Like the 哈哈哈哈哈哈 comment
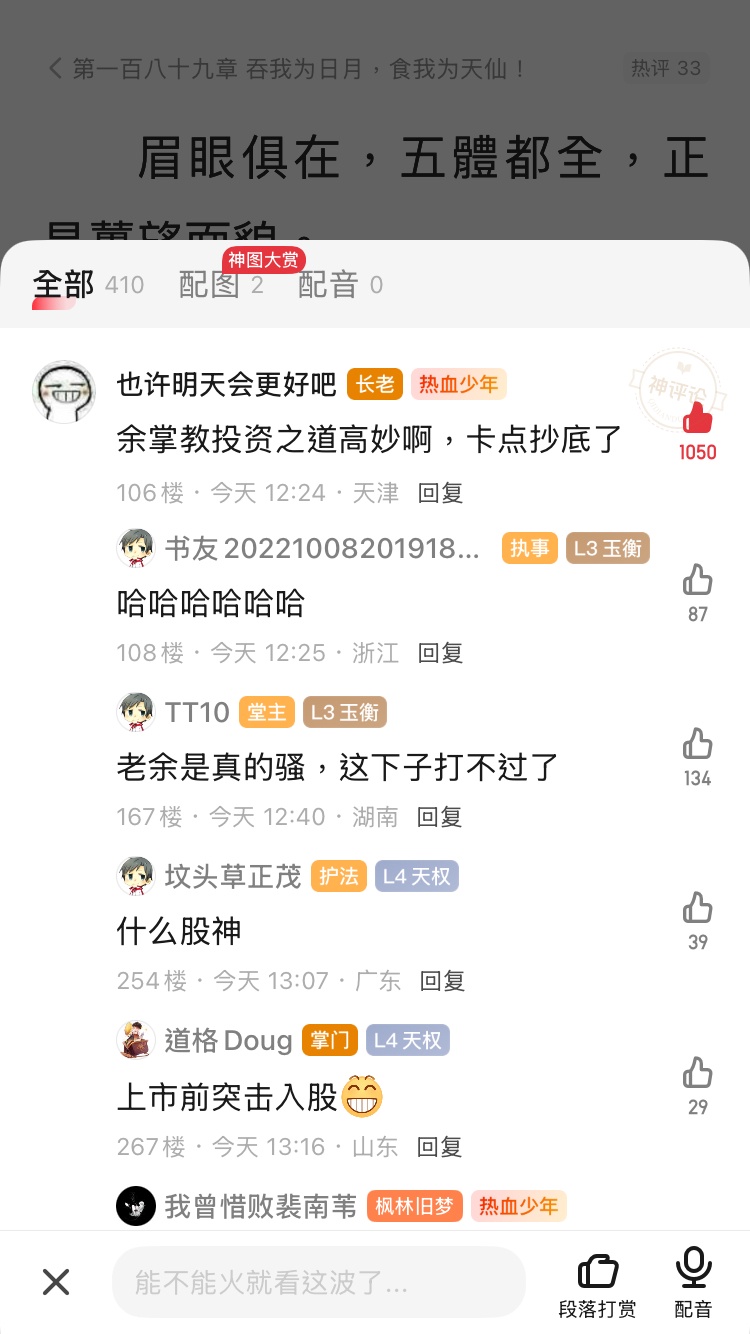The image size is (750, 1334). 697,580
